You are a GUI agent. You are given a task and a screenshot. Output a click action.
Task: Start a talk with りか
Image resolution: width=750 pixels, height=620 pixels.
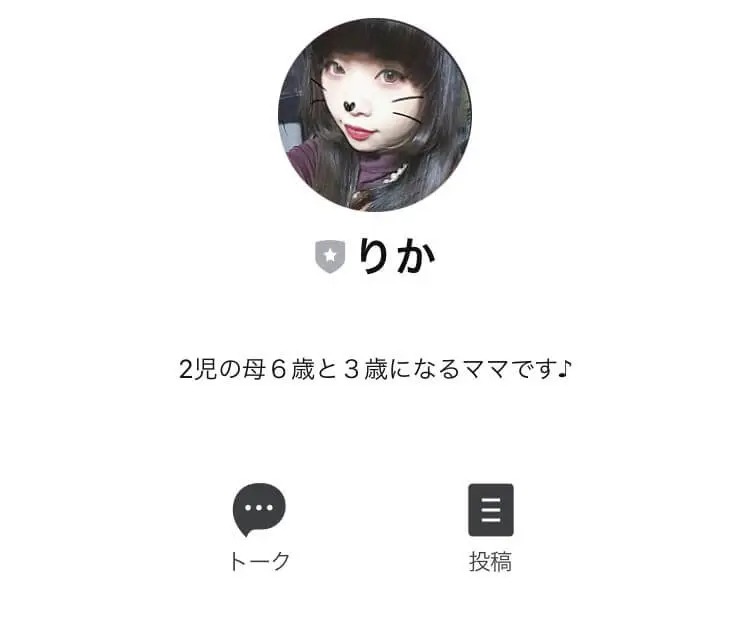click(x=259, y=511)
